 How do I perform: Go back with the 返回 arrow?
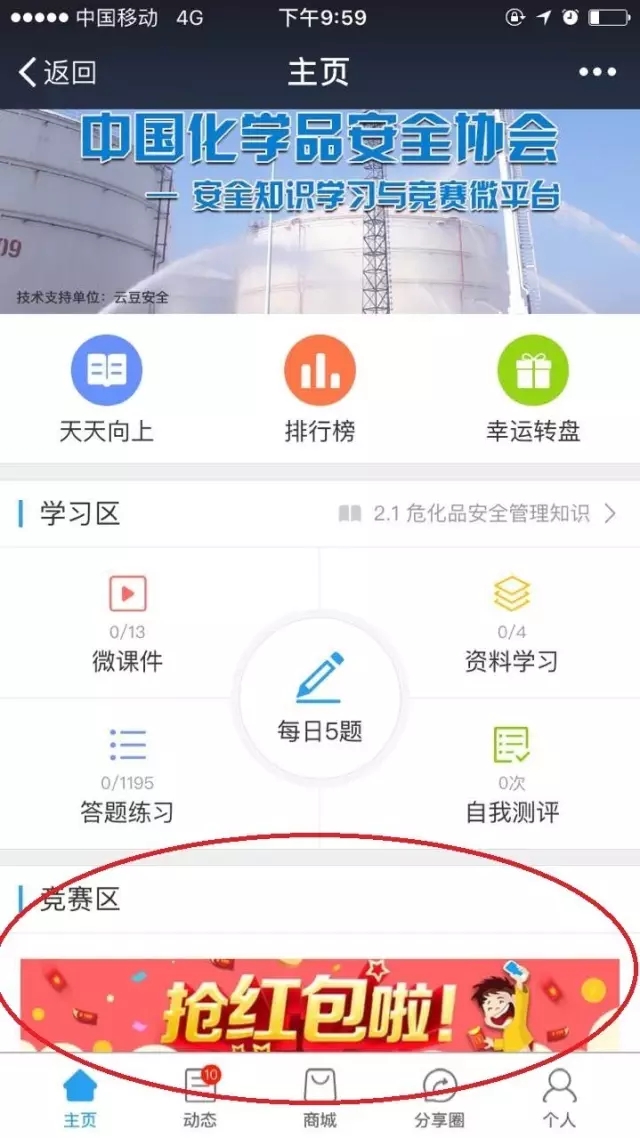coord(57,72)
